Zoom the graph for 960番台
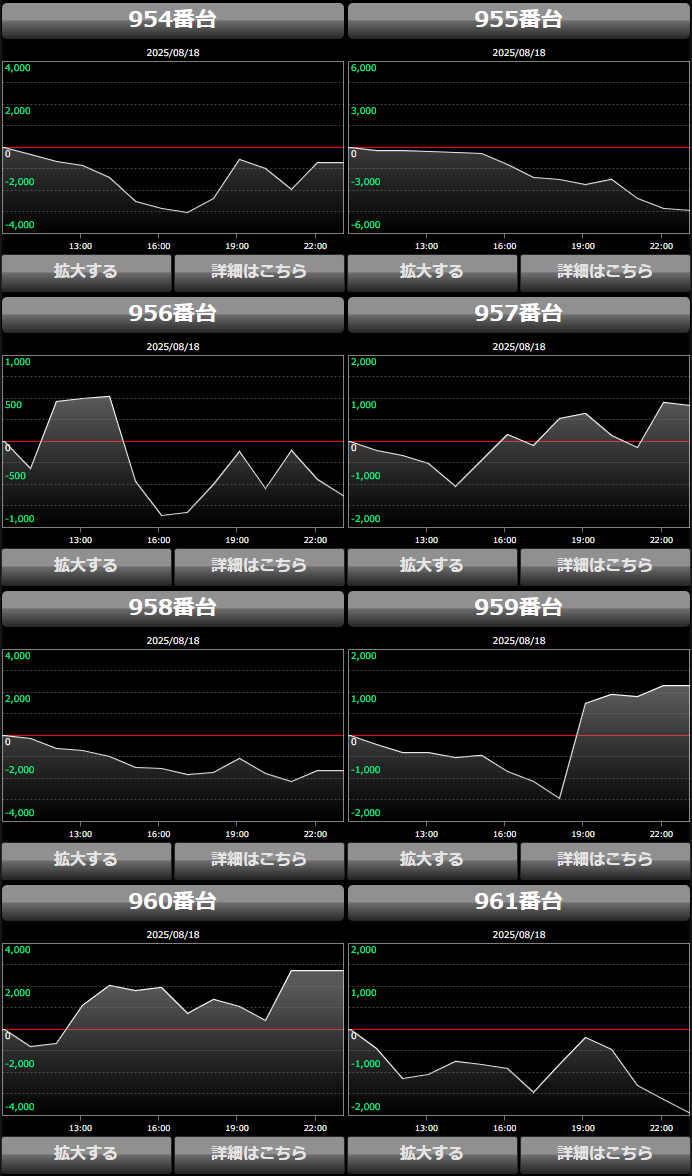 pos(86,1153)
